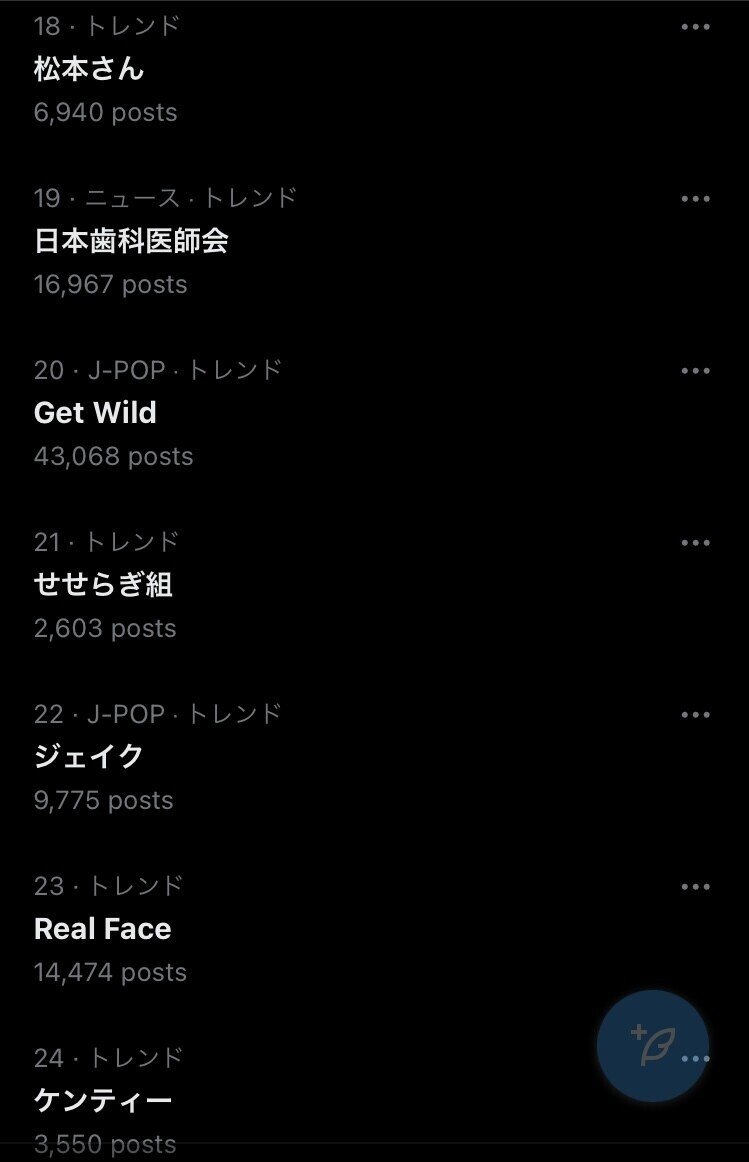Open more options for 日本歯科医師会
Screen dimensions: 749x1162
coord(695,199)
